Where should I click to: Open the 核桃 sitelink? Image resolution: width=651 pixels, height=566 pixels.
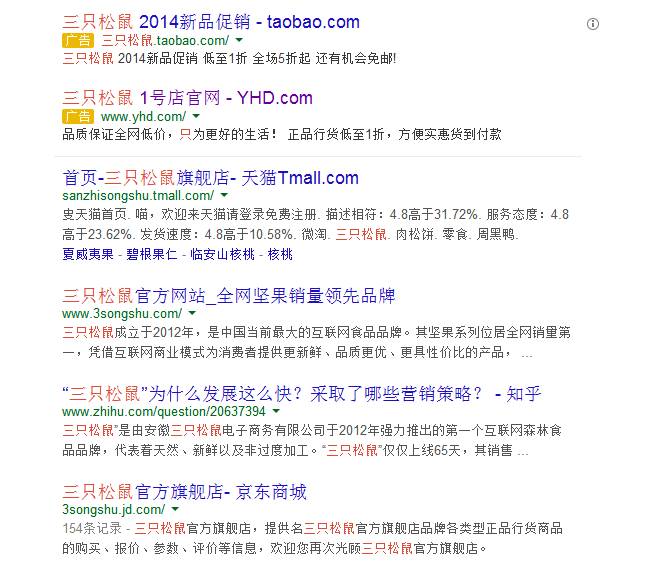click(280, 254)
